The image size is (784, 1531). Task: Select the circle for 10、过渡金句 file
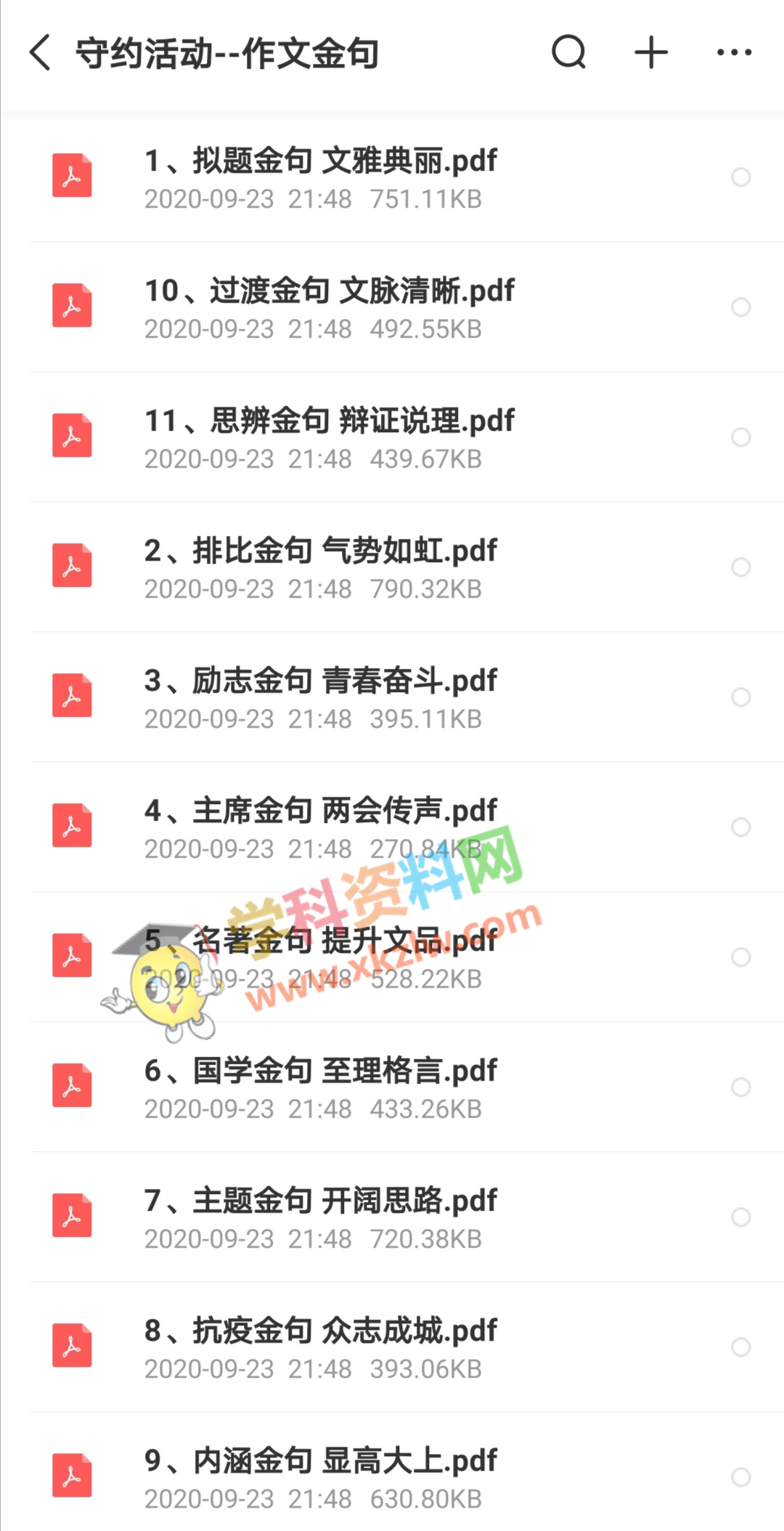point(740,307)
